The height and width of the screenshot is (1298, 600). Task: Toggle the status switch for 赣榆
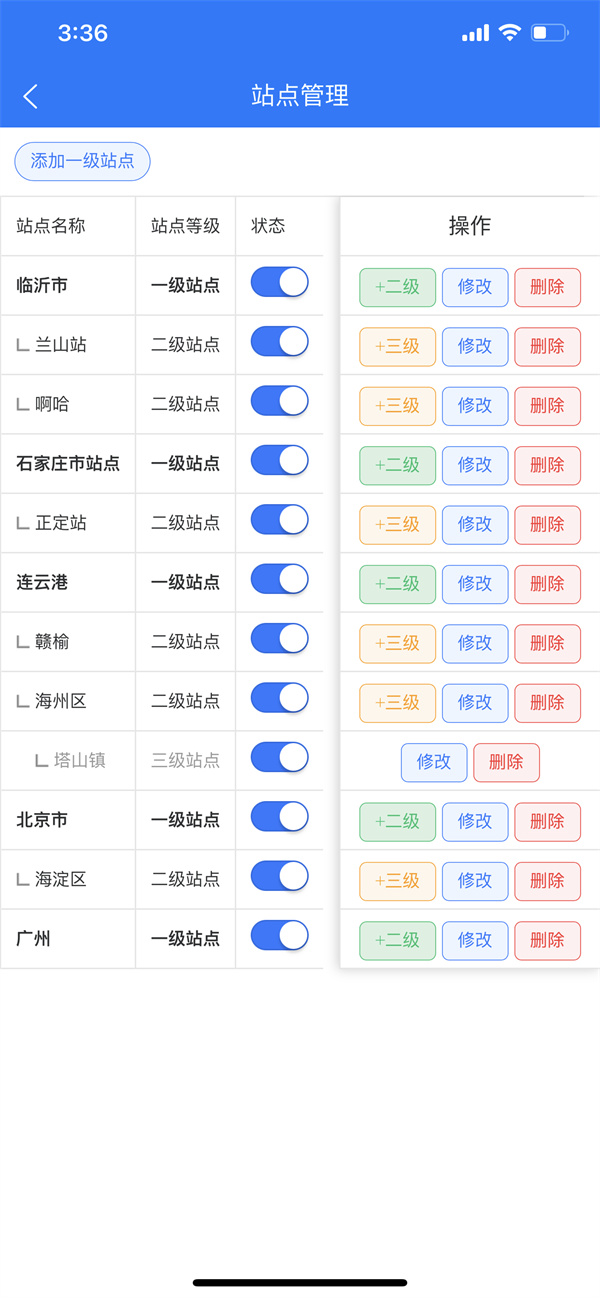[x=279, y=638]
